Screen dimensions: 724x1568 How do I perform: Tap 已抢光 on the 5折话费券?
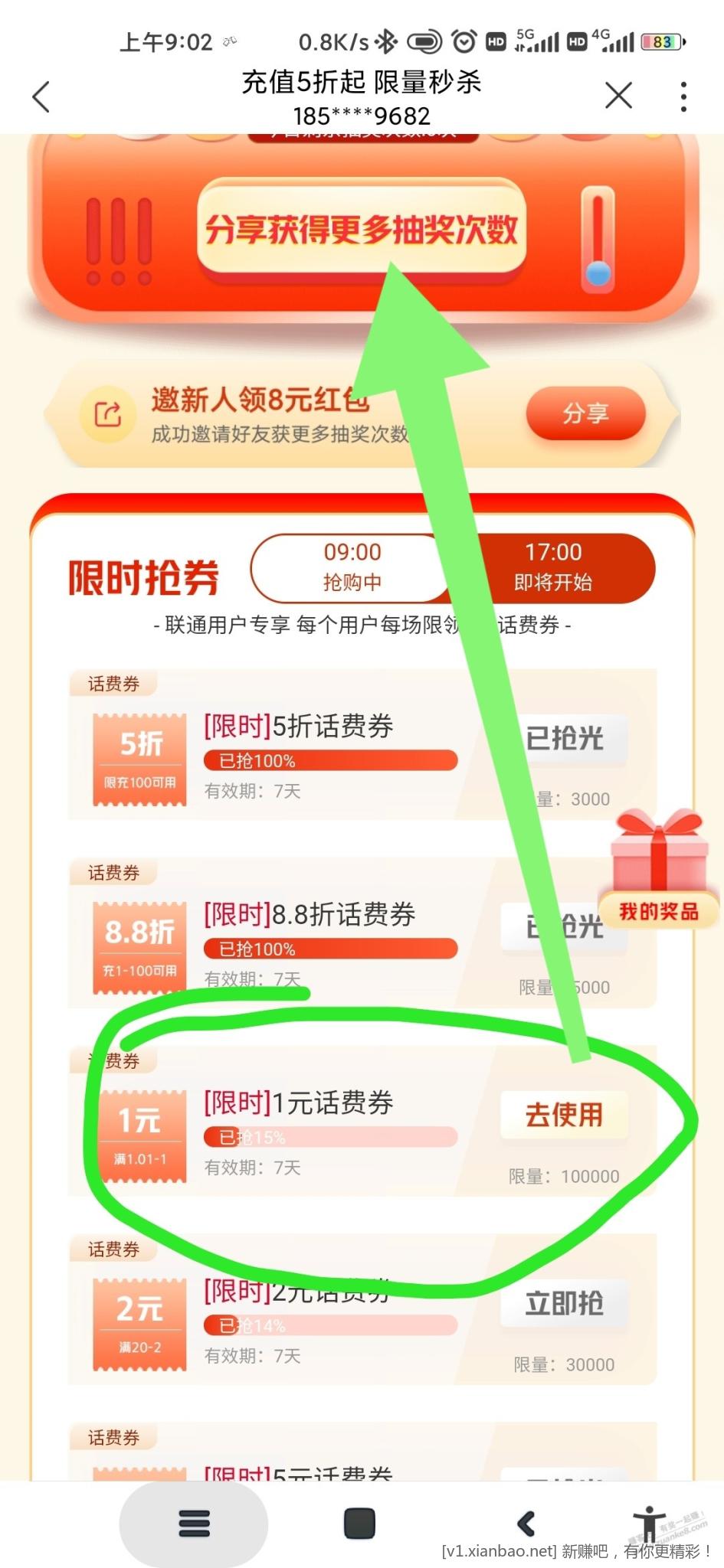(565, 739)
